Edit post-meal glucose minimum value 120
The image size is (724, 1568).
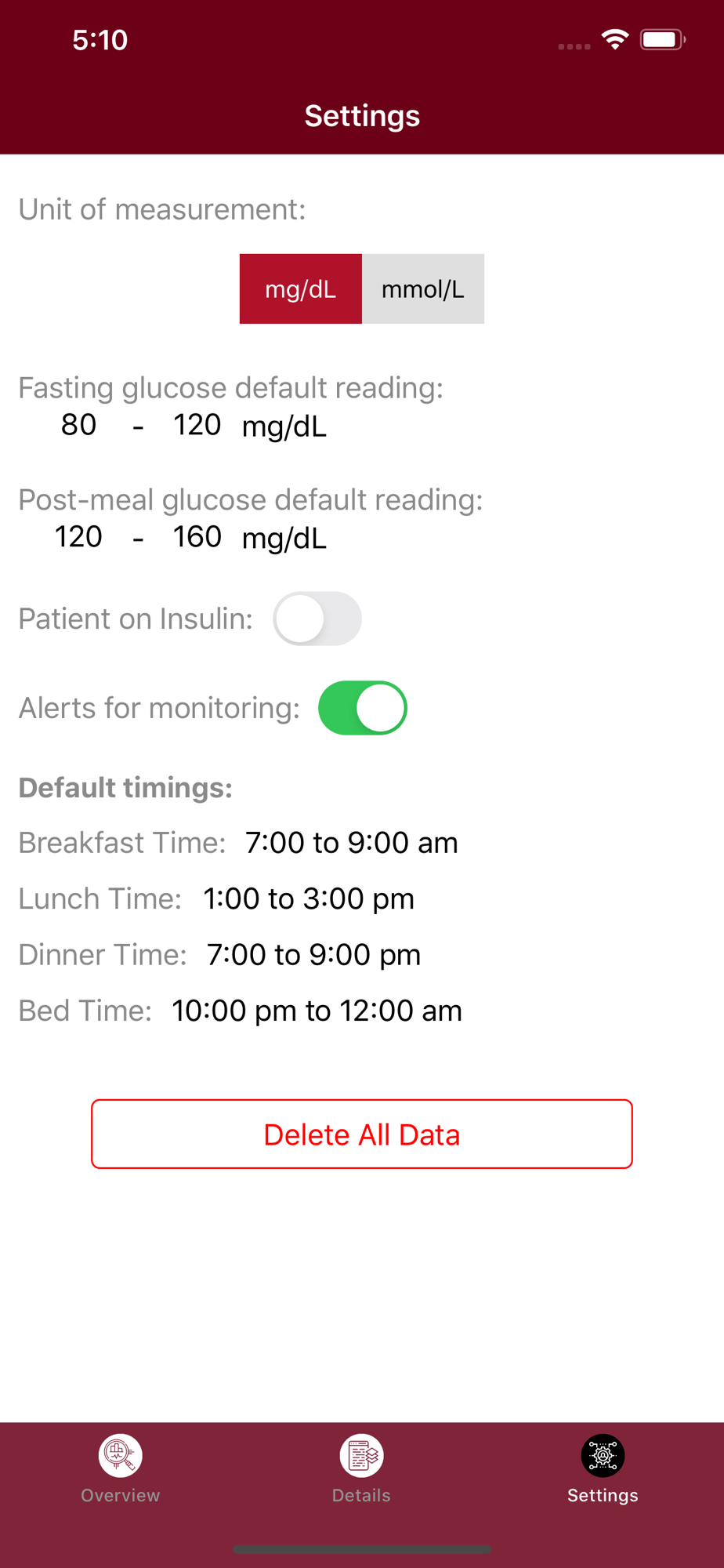(78, 537)
